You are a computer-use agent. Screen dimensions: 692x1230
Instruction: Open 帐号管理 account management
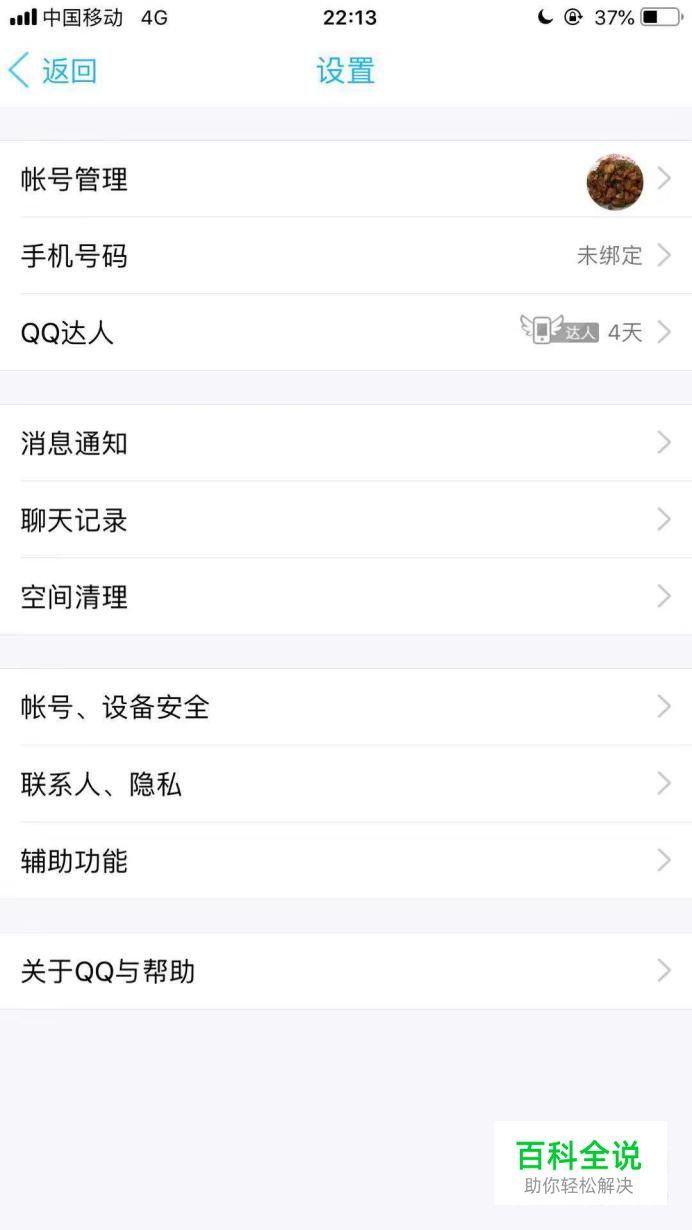point(75,180)
